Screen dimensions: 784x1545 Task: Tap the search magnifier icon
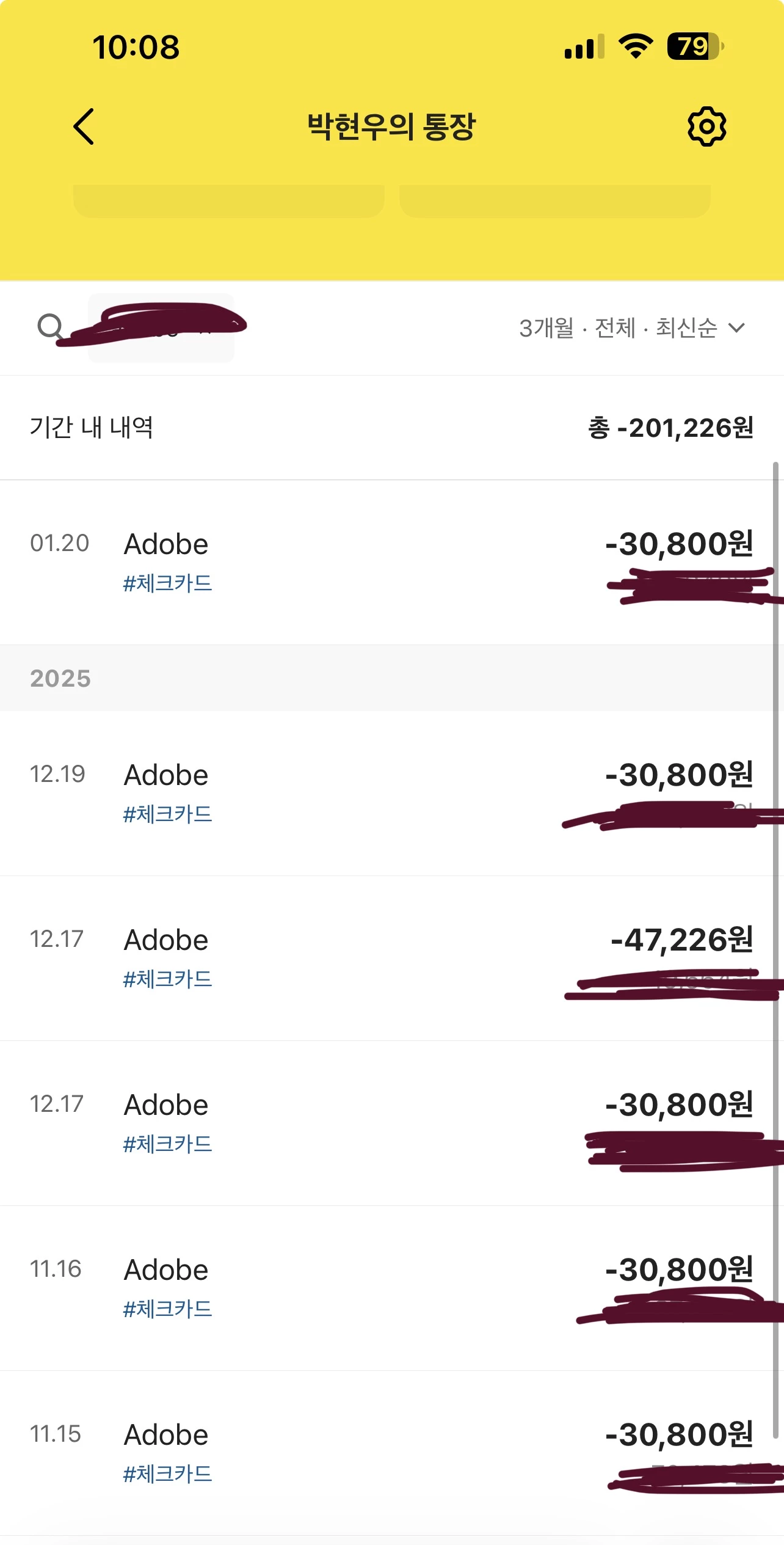49,327
